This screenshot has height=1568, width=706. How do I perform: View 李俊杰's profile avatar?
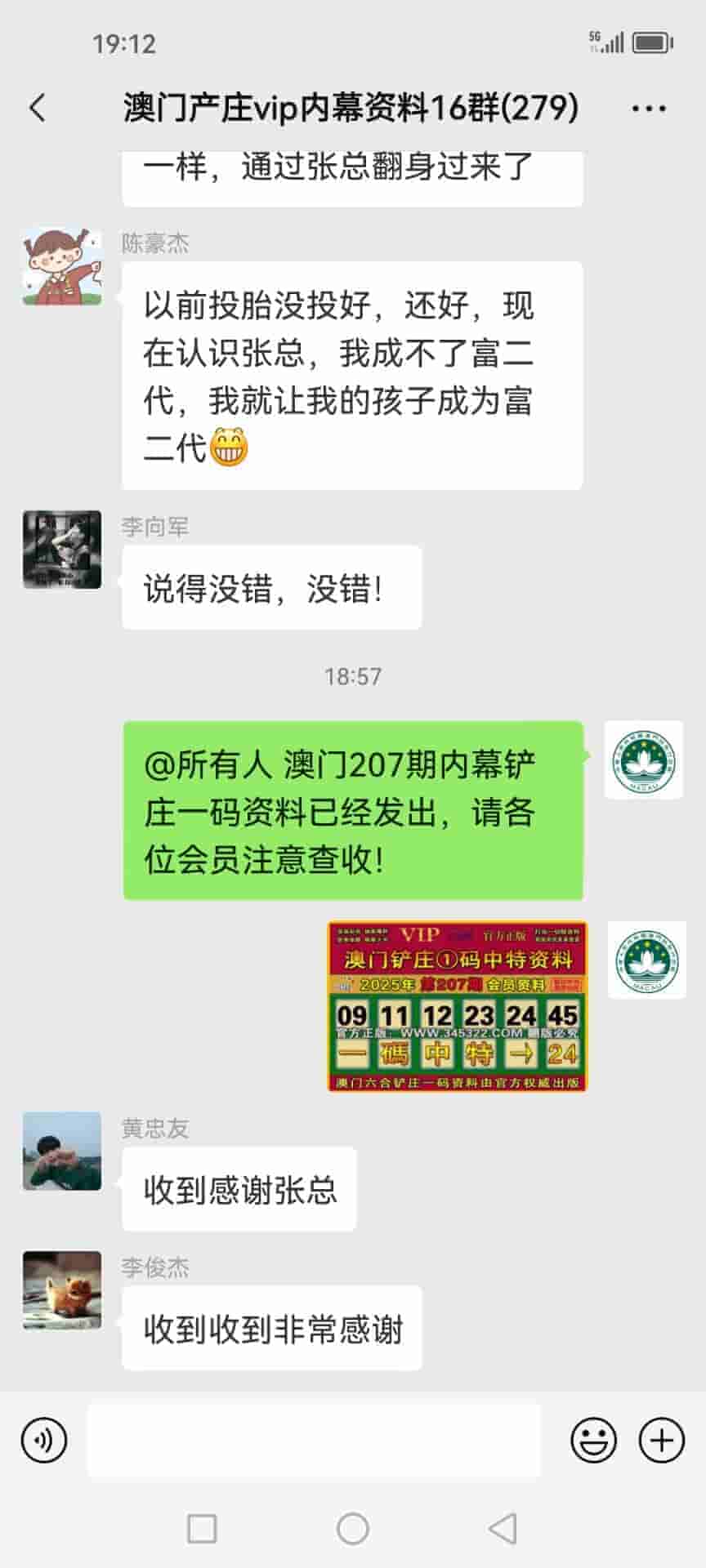tap(62, 1290)
